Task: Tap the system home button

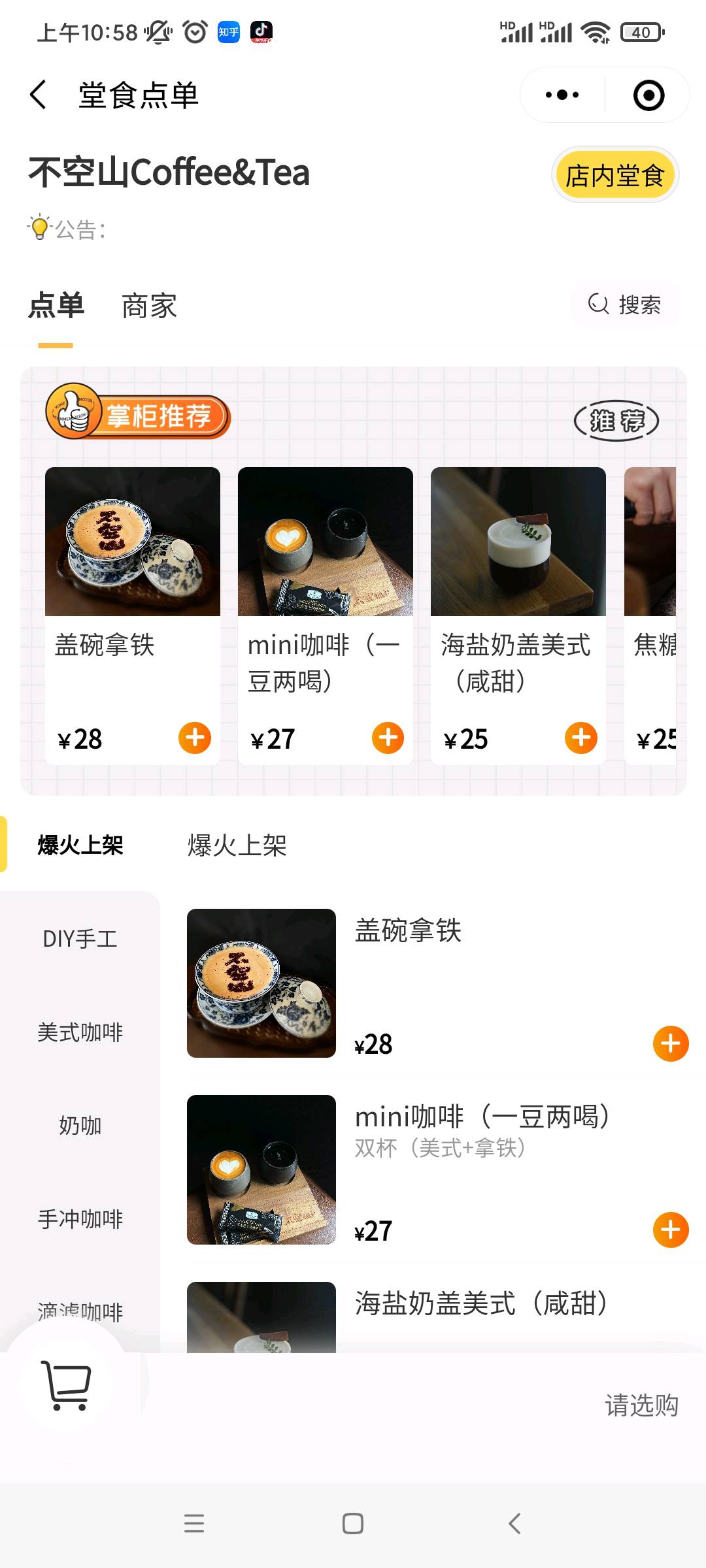Action: click(x=353, y=1524)
